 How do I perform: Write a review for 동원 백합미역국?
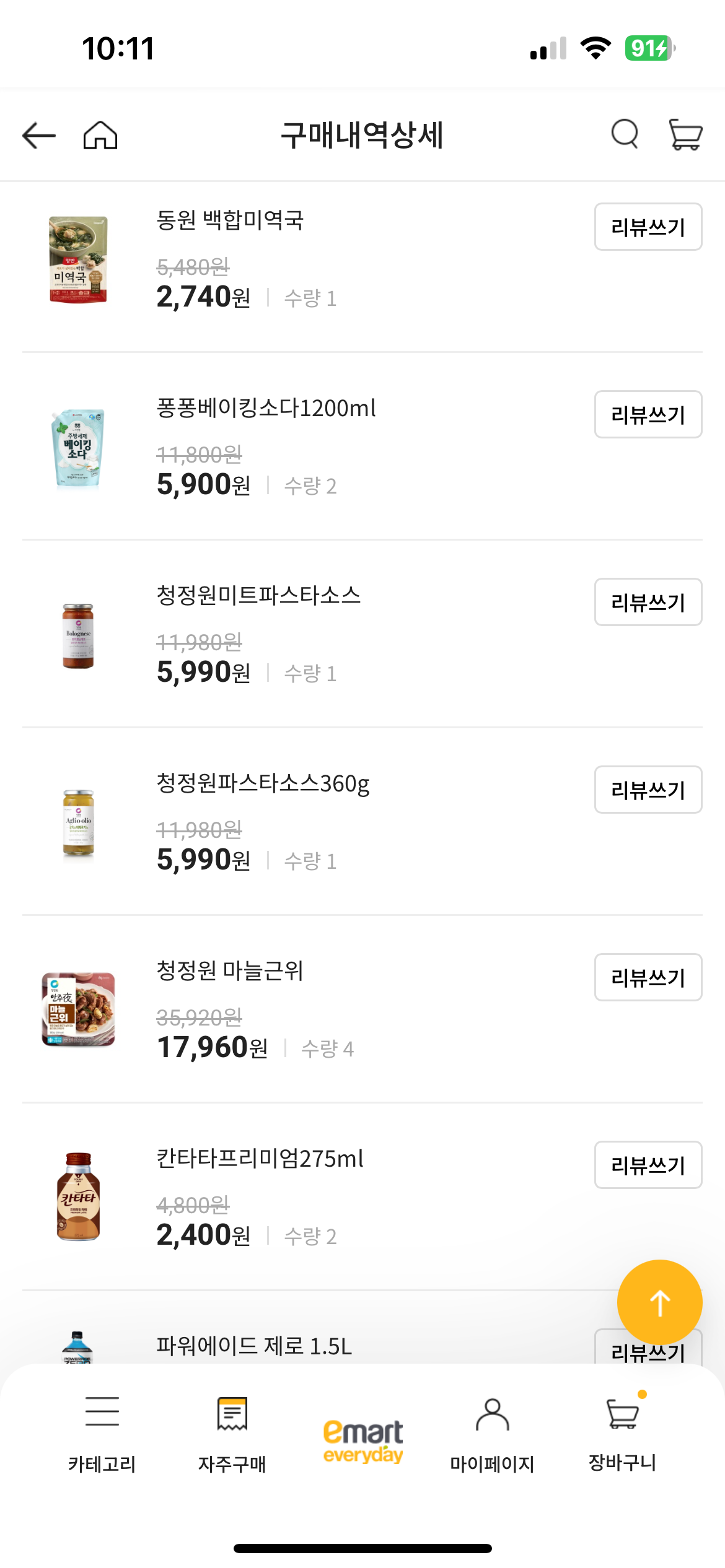click(648, 227)
